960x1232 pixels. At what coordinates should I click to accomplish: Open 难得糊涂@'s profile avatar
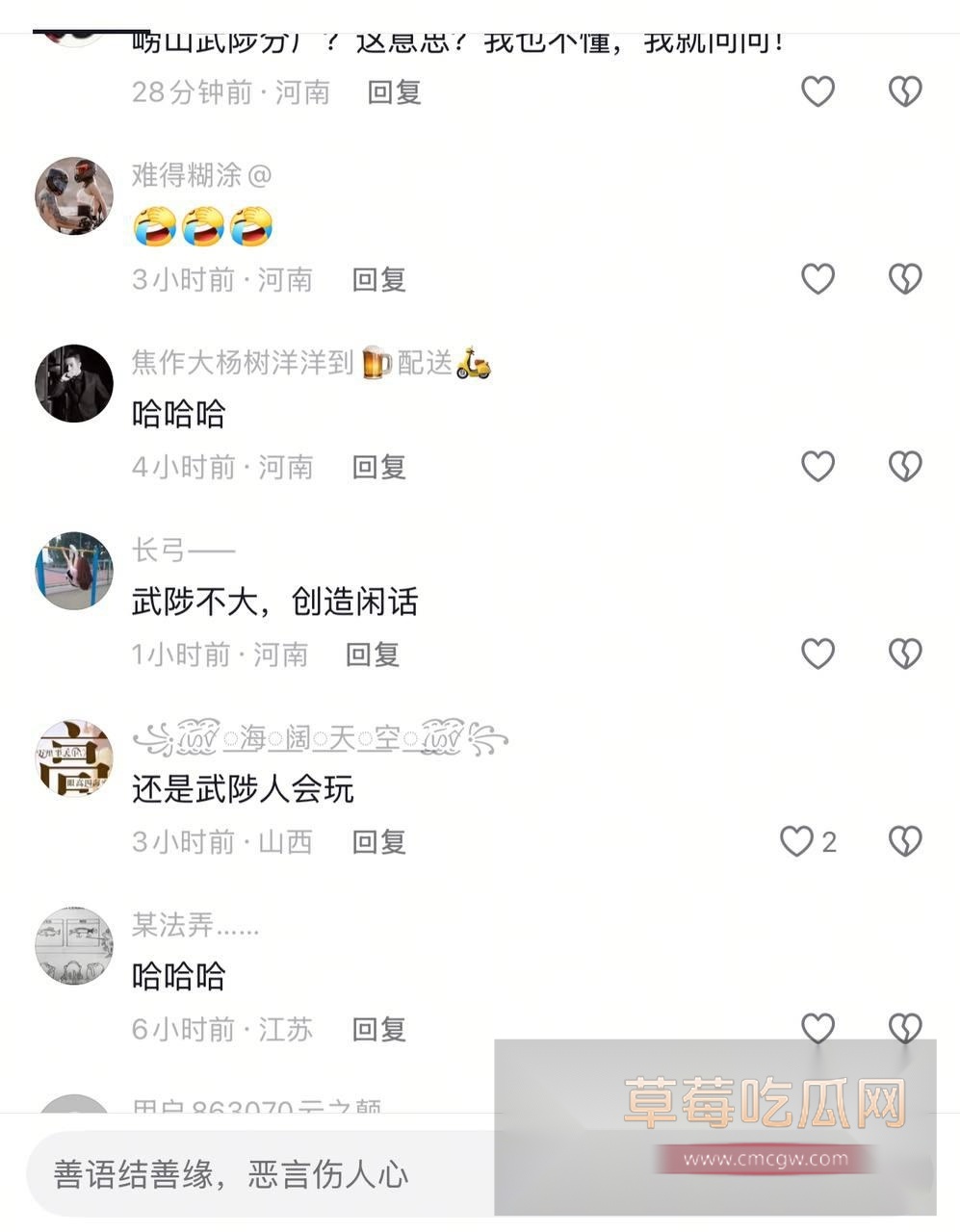(74, 195)
